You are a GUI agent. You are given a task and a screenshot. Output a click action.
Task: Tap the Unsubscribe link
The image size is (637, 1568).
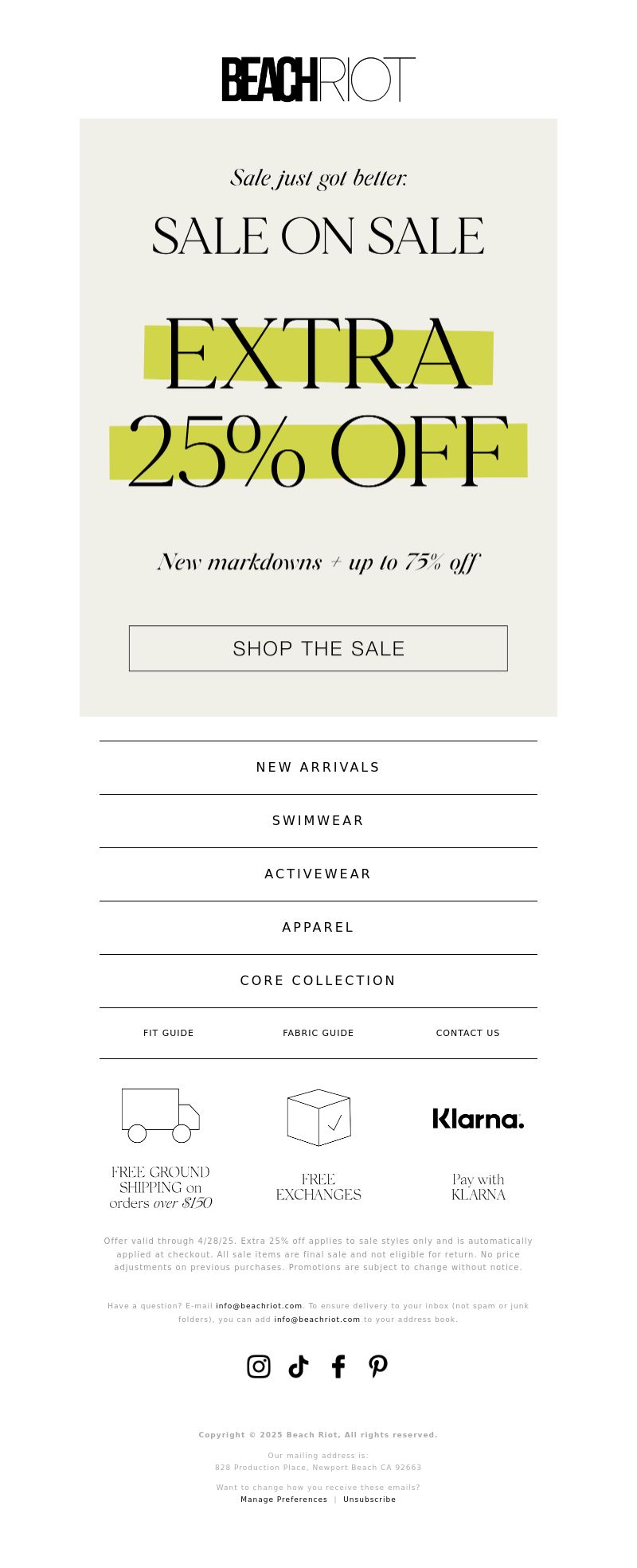click(369, 1500)
